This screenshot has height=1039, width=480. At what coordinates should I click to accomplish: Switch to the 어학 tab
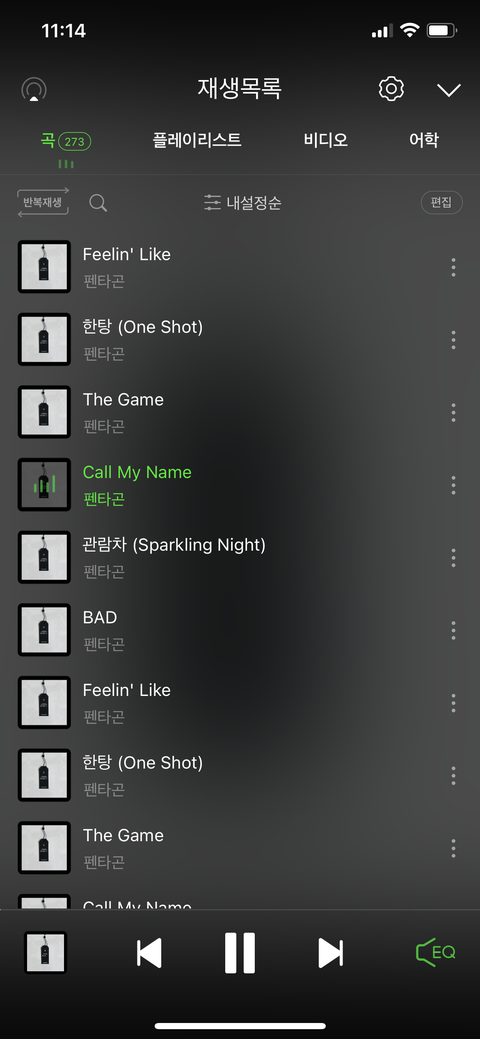tap(424, 140)
